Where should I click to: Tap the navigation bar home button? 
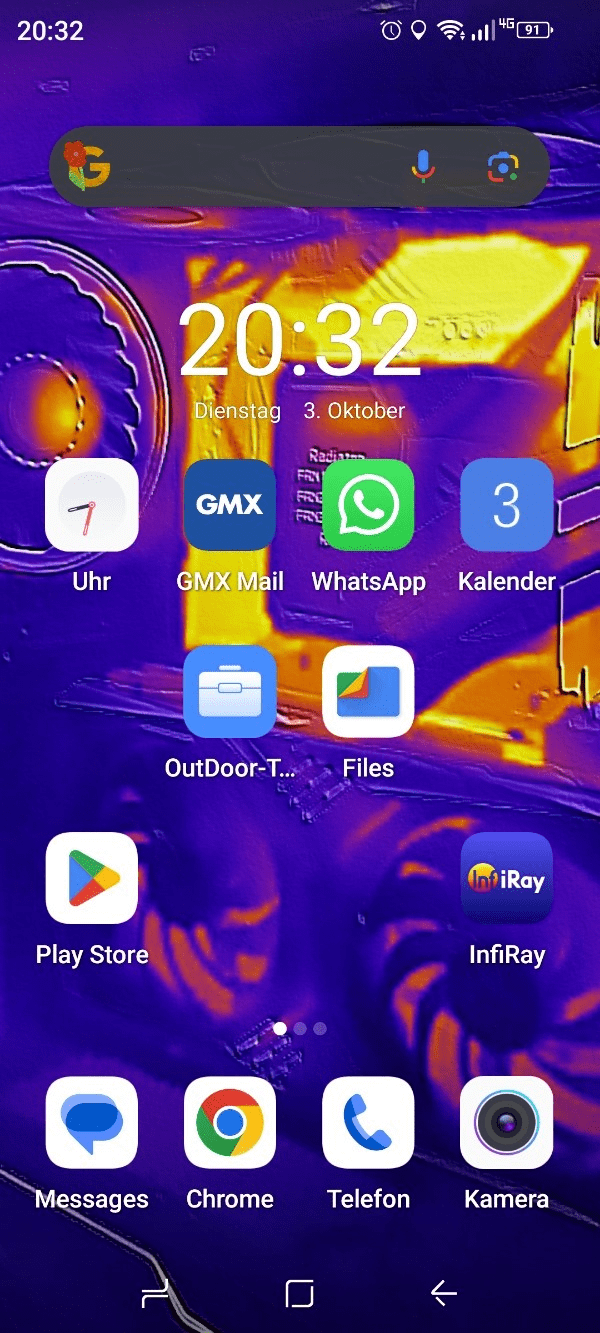point(299,1293)
